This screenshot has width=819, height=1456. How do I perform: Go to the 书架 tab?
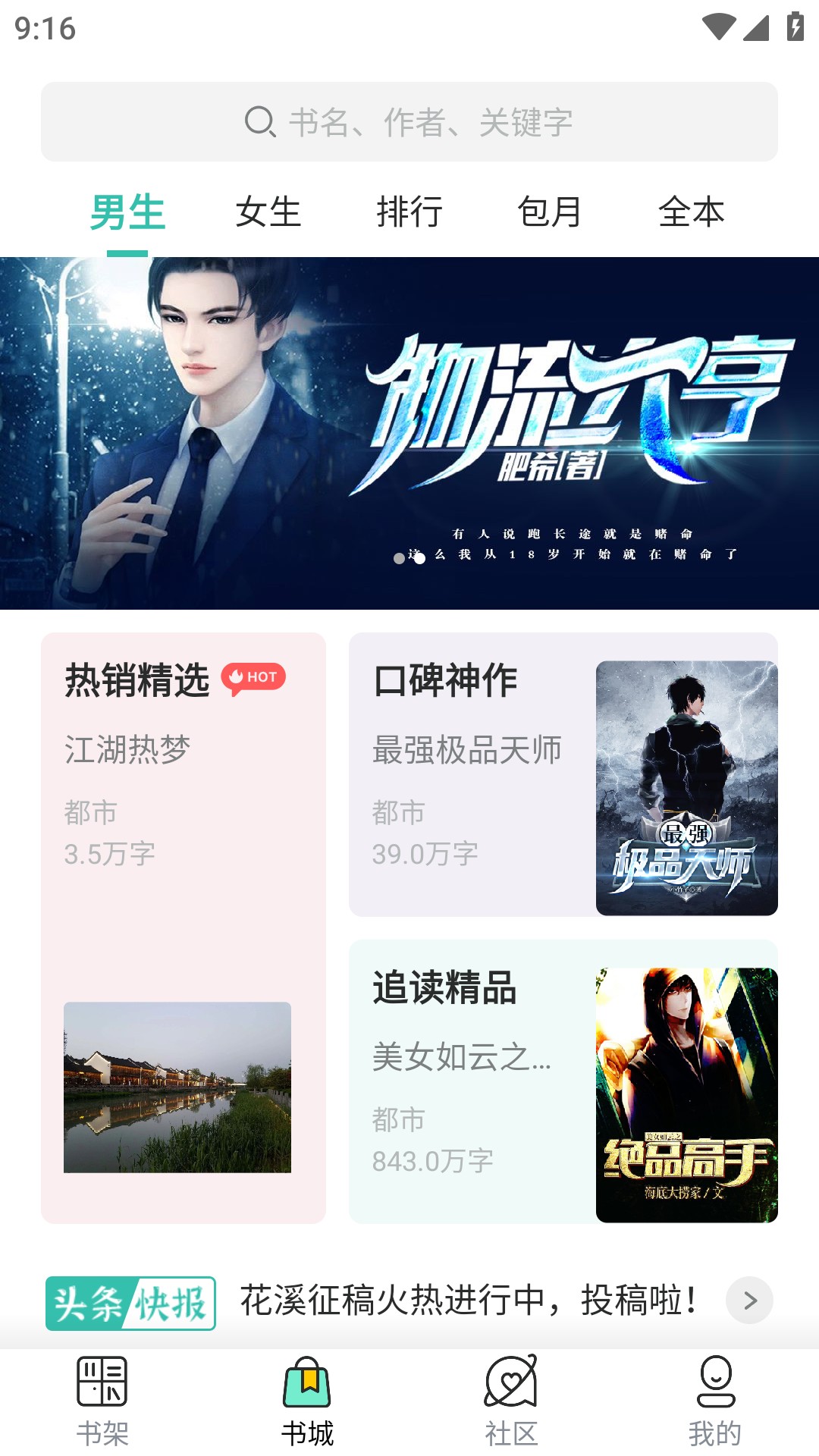pos(102,1401)
